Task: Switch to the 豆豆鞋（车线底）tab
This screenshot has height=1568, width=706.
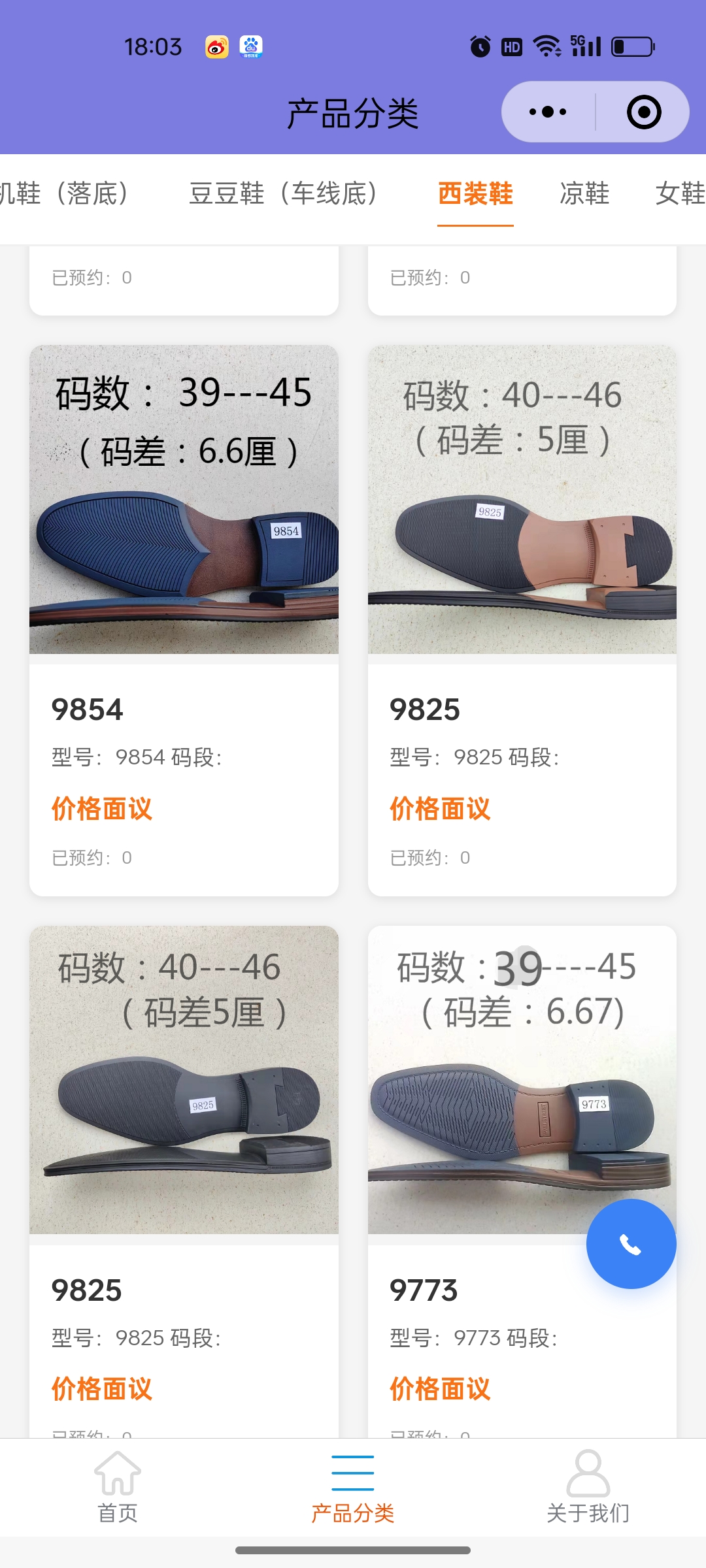Action: pos(283,194)
